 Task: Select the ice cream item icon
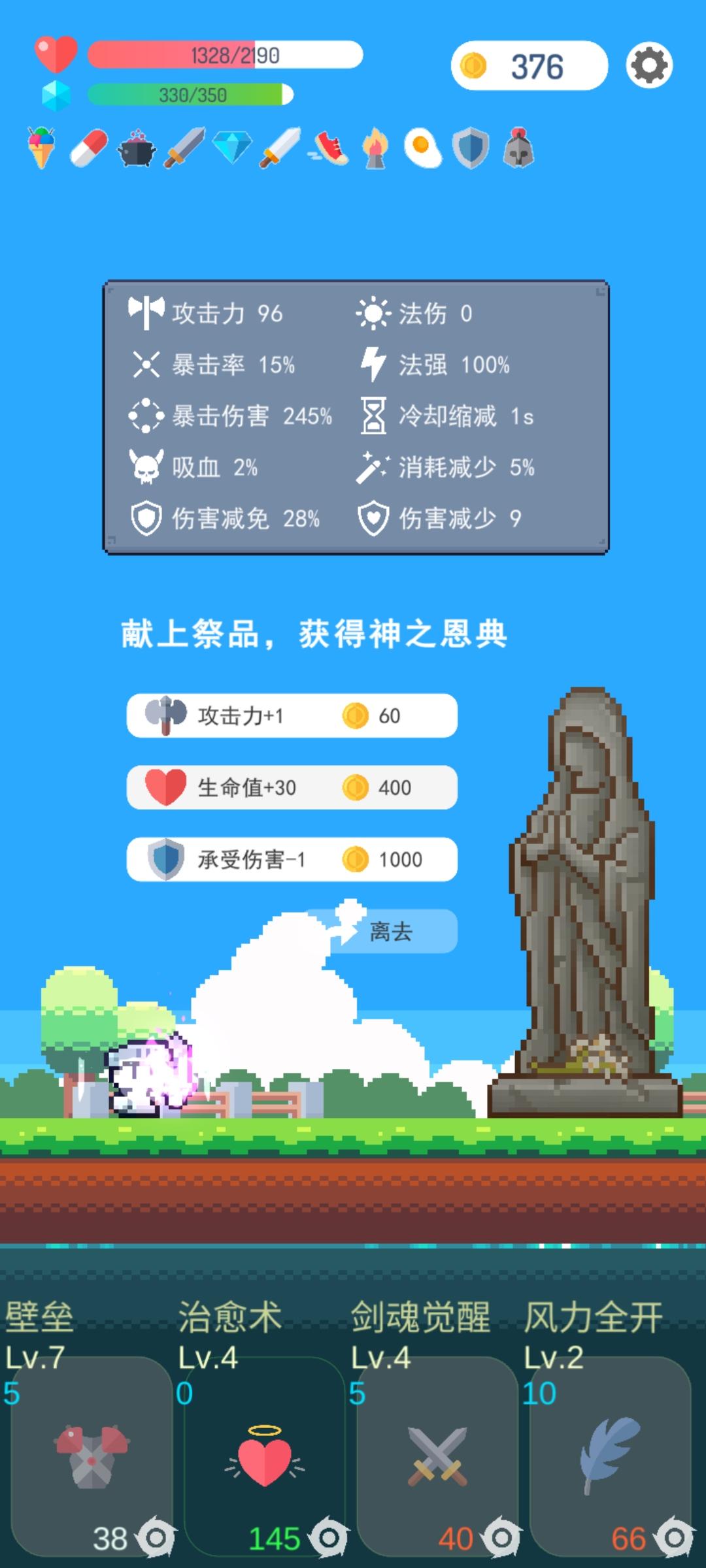(x=41, y=149)
